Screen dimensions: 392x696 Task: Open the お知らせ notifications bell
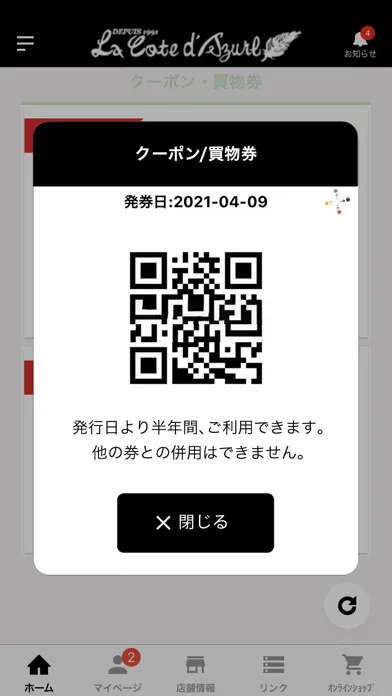[360, 43]
